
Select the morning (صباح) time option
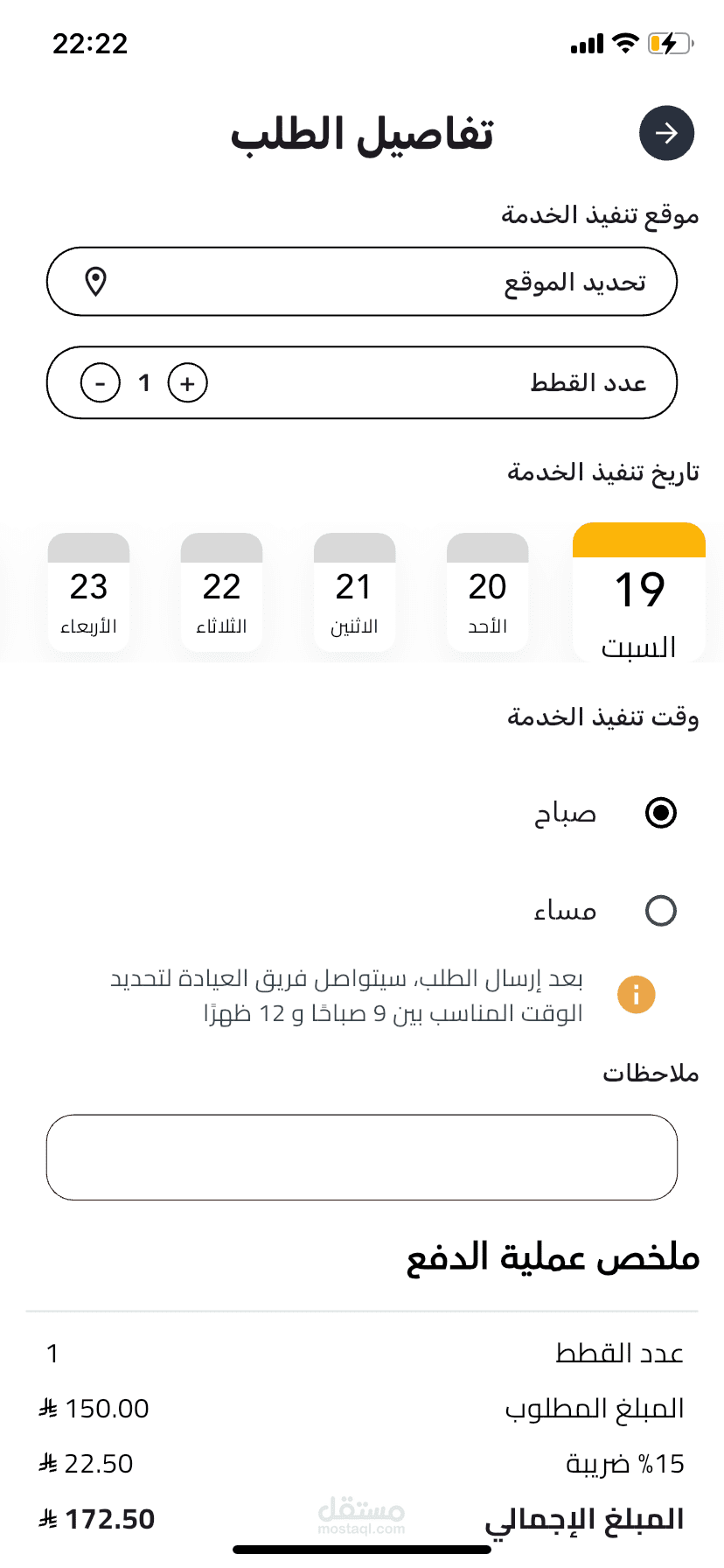coord(661,813)
